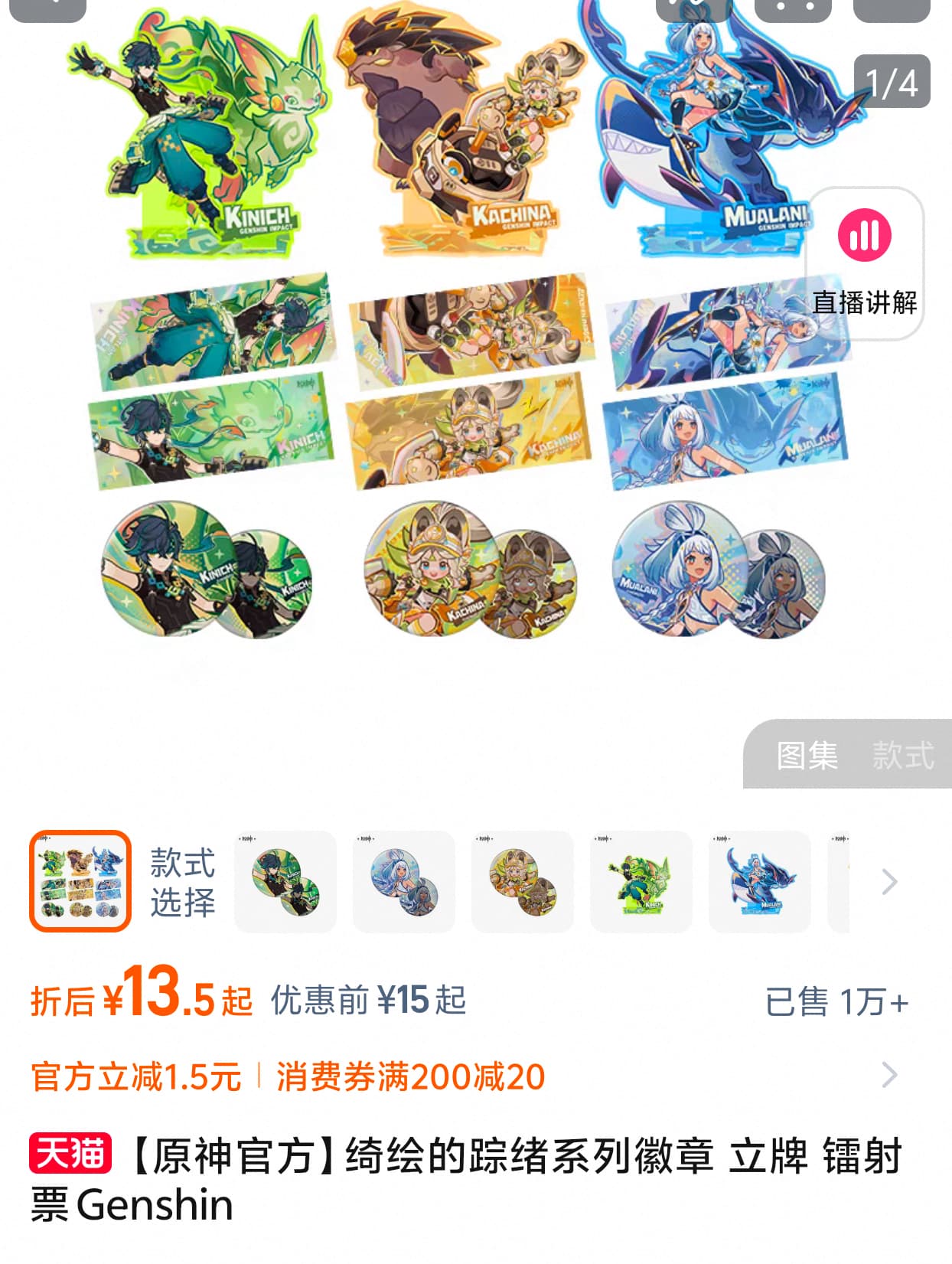Choose the Mualani badge pair style
This screenshot has height=1264, width=952.
404,881
